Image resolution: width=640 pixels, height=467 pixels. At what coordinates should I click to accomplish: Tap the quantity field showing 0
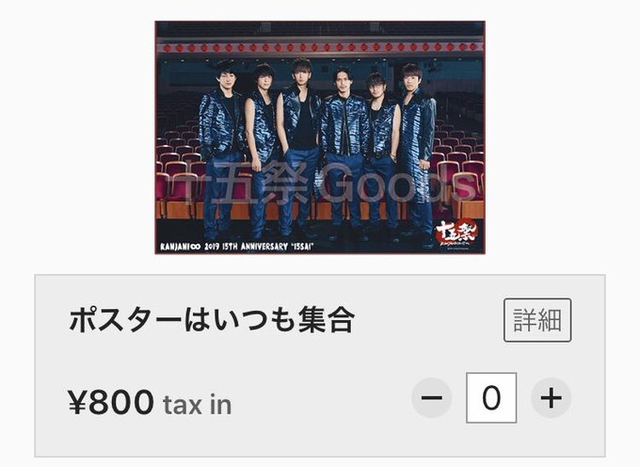tap(491, 398)
